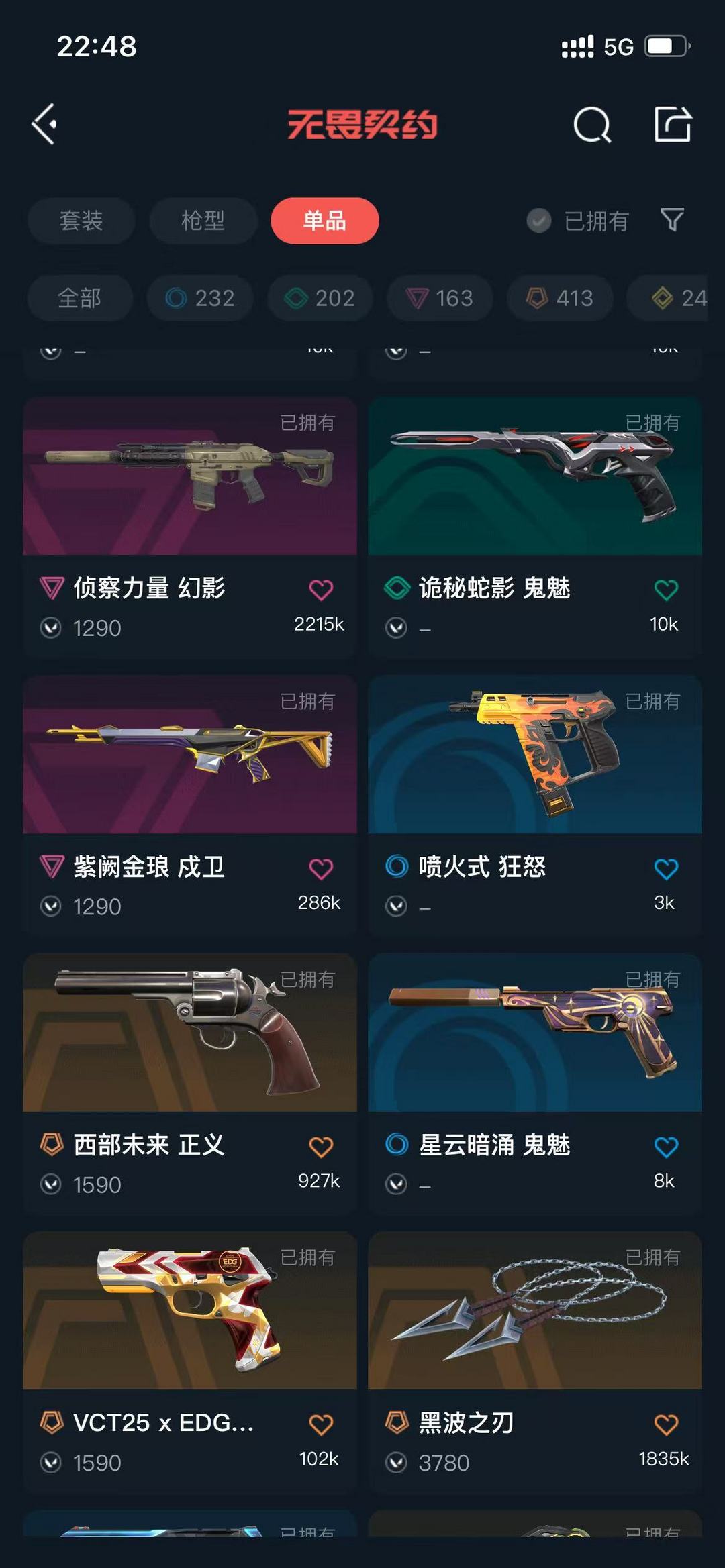Select the purple rarity tier filter showing 163

click(x=439, y=299)
